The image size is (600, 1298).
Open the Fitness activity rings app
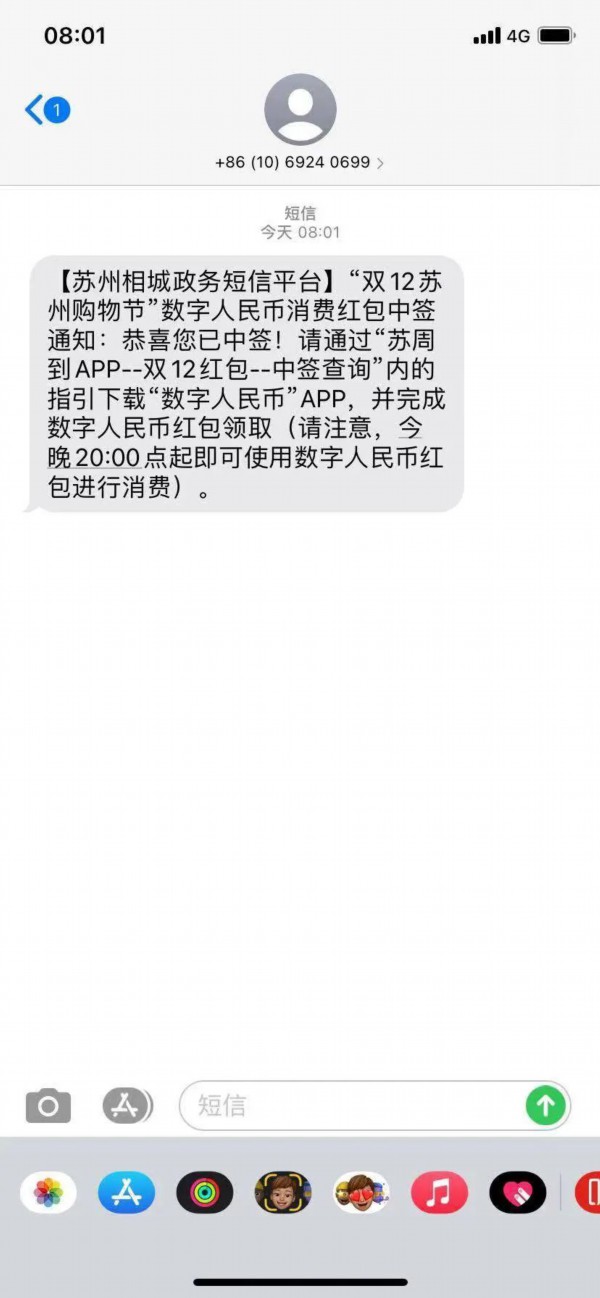pyautogui.click(x=204, y=1192)
